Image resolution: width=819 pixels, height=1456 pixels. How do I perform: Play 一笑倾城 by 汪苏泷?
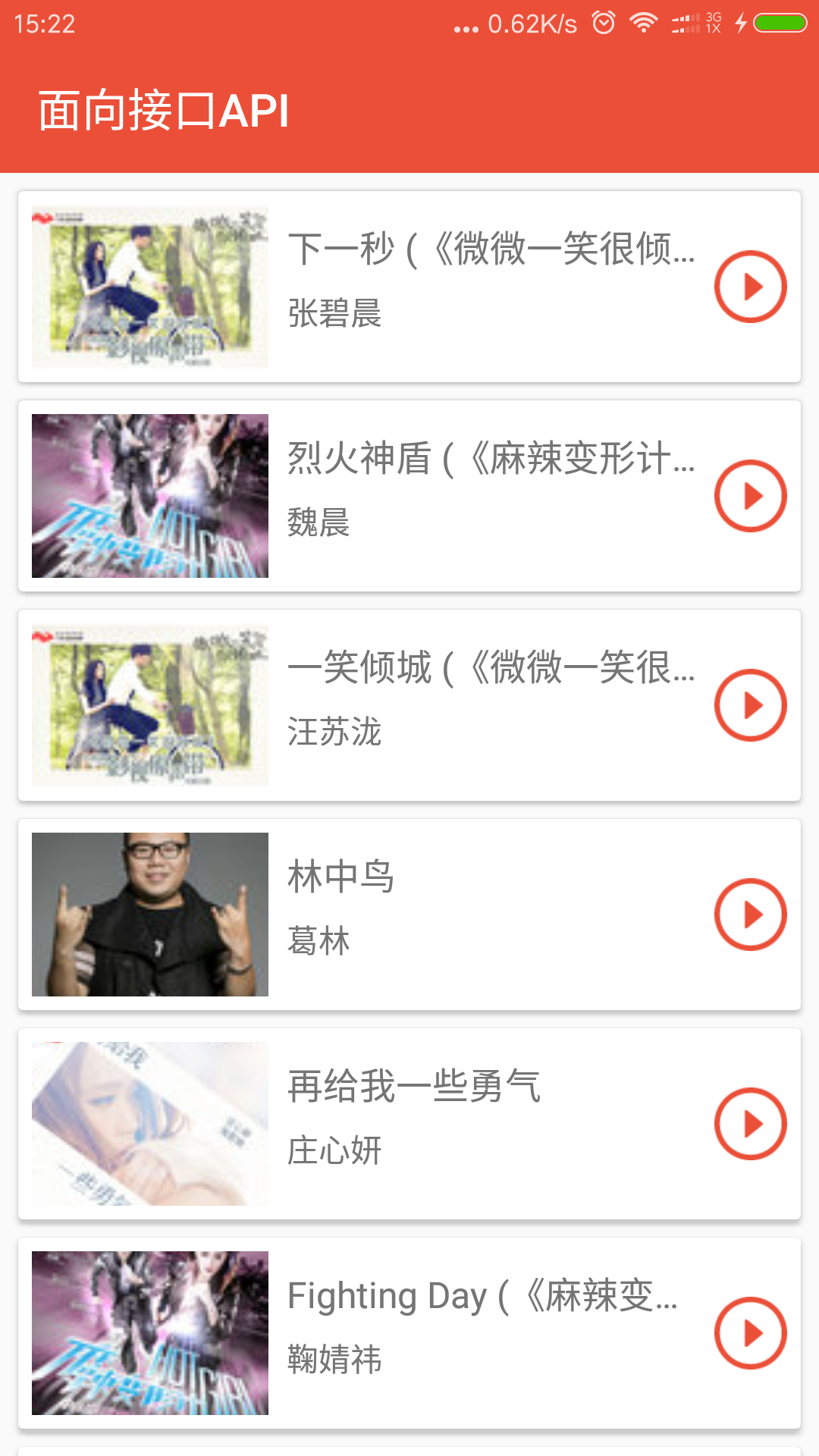750,705
